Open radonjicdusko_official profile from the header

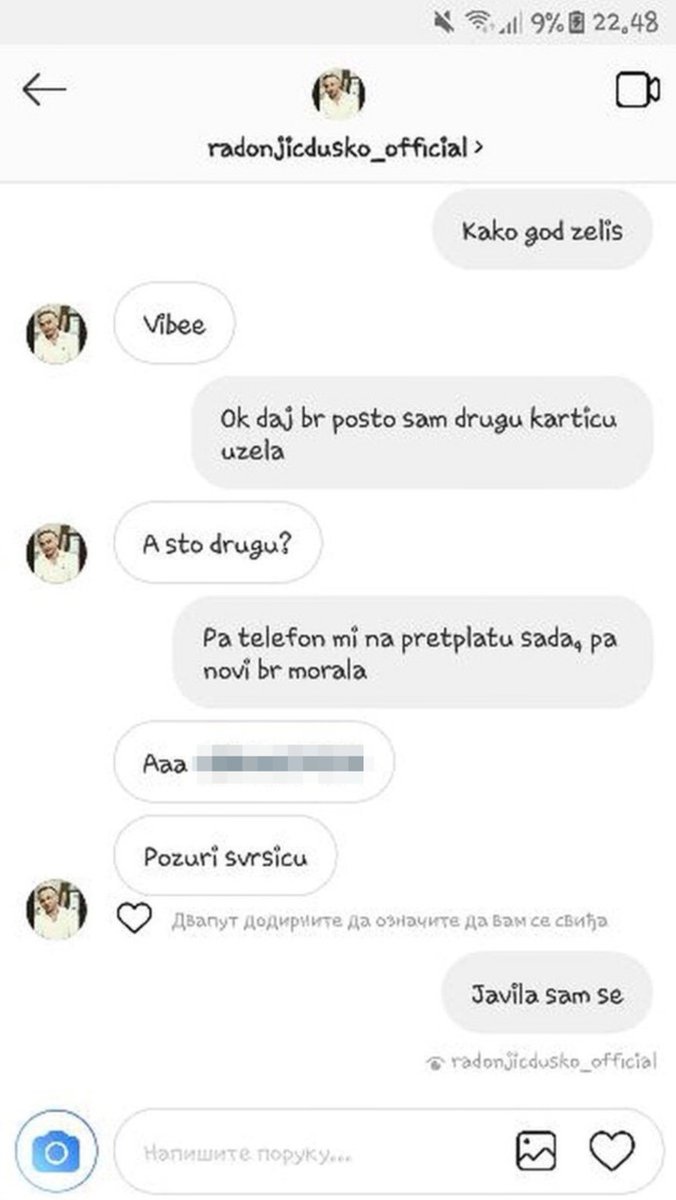tap(340, 149)
